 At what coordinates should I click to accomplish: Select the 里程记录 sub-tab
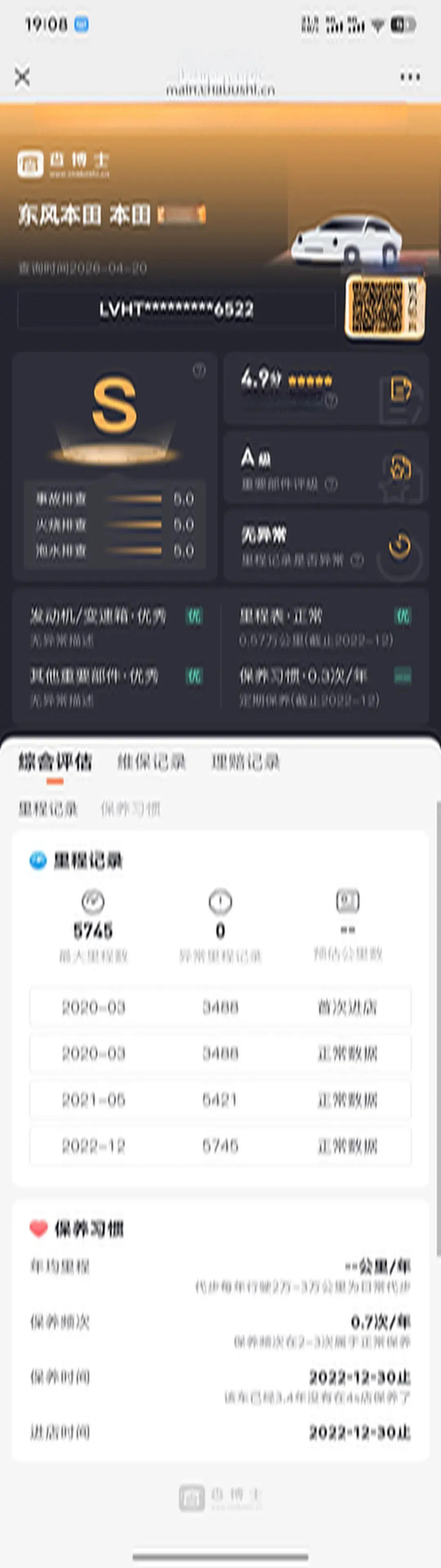coord(47,809)
